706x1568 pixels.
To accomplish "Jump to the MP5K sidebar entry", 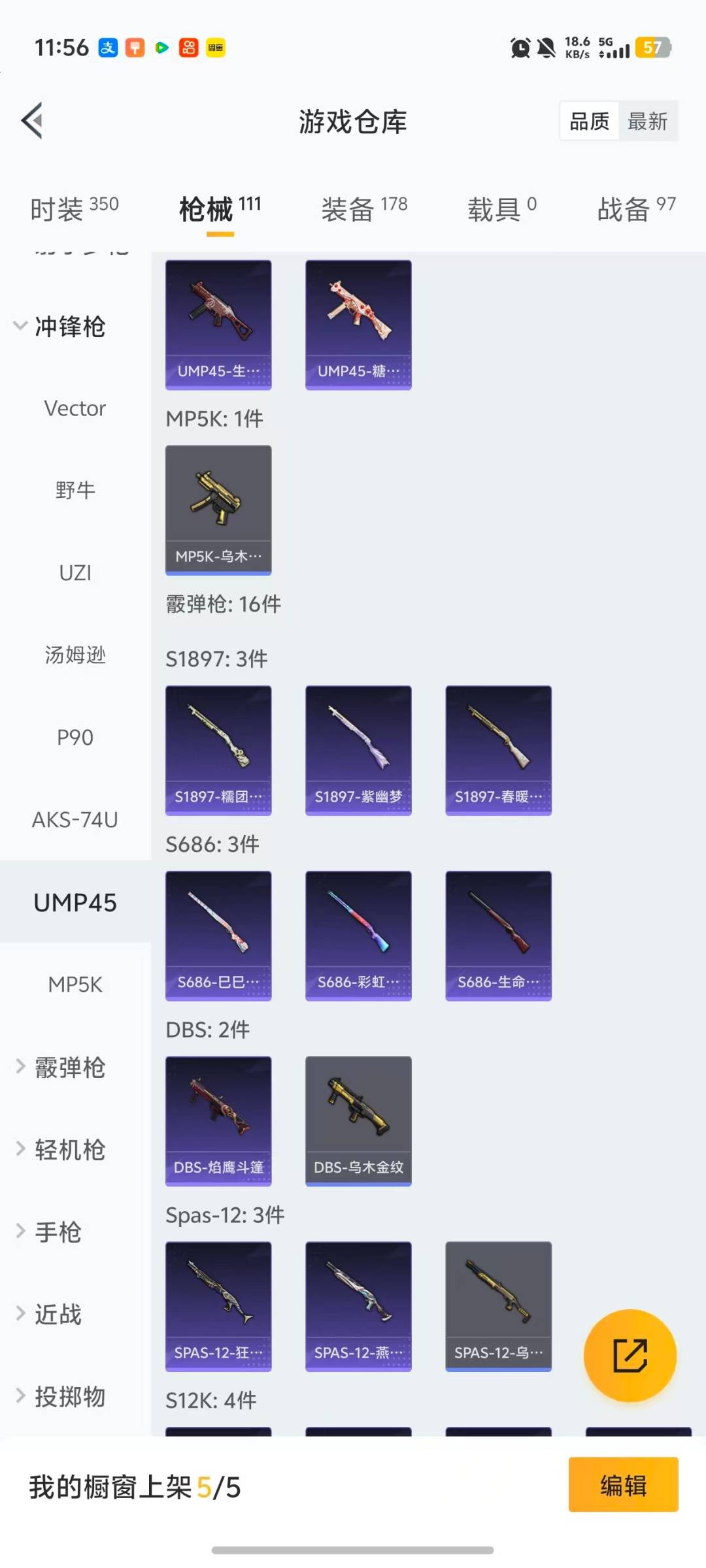I will click(x=75, y=985).
